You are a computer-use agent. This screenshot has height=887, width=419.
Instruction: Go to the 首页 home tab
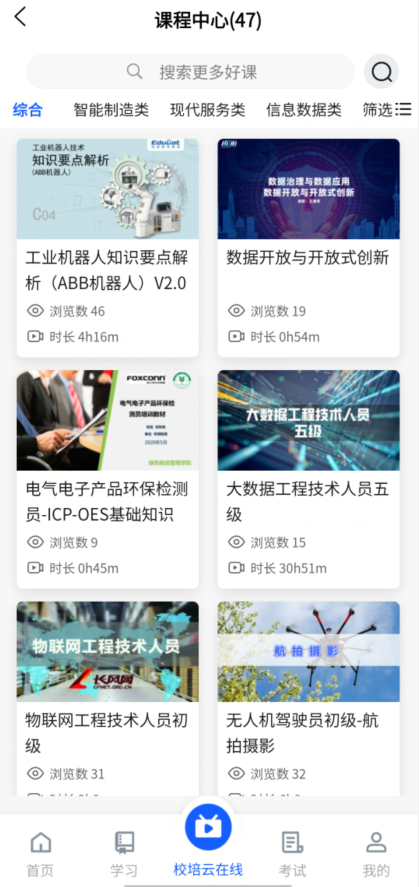[41, 854]
